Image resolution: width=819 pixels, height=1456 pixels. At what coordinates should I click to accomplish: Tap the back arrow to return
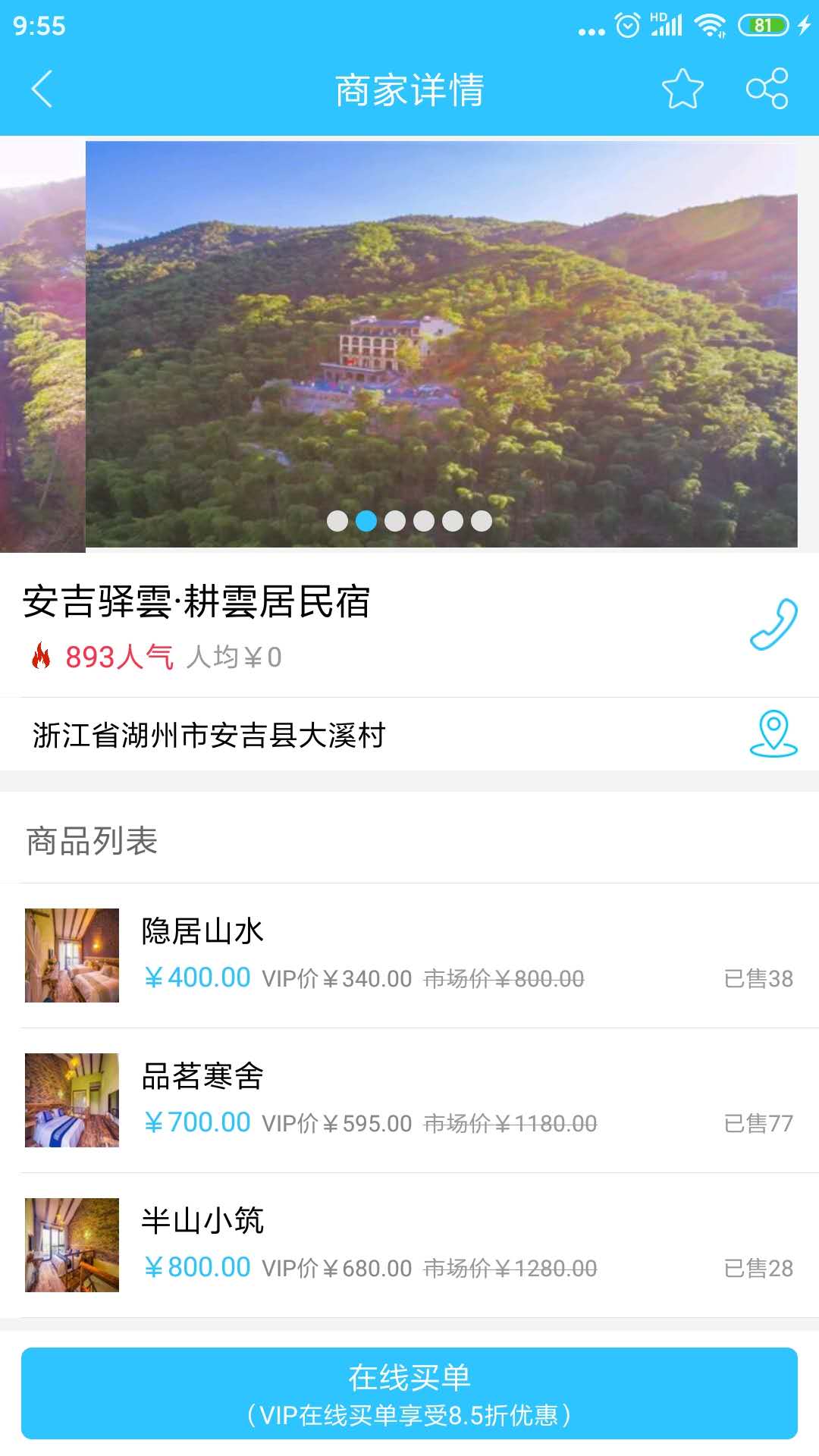click(x=42, y=89)
